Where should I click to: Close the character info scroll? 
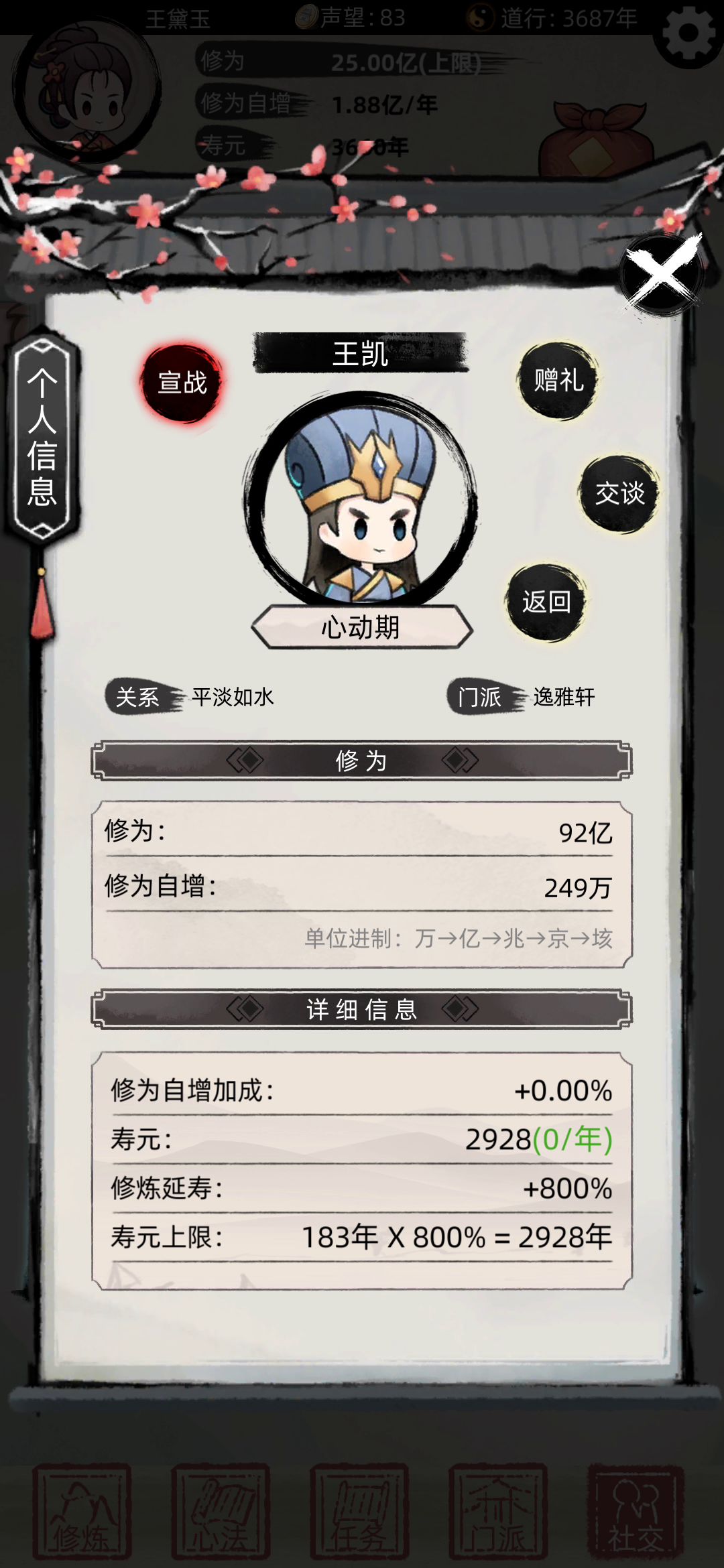[x=661, y=275]
